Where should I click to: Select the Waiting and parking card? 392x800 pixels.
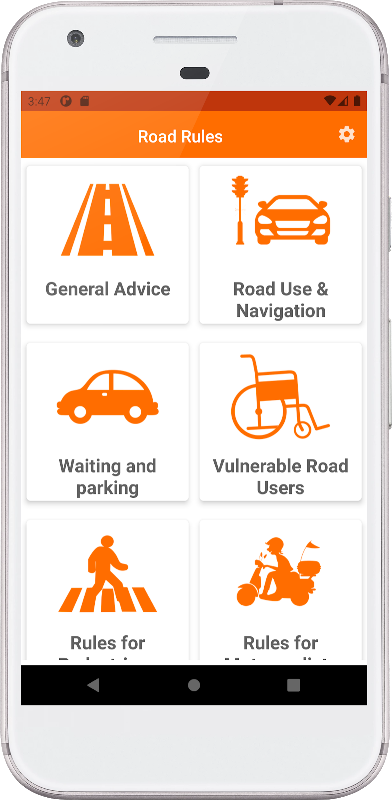108,421
